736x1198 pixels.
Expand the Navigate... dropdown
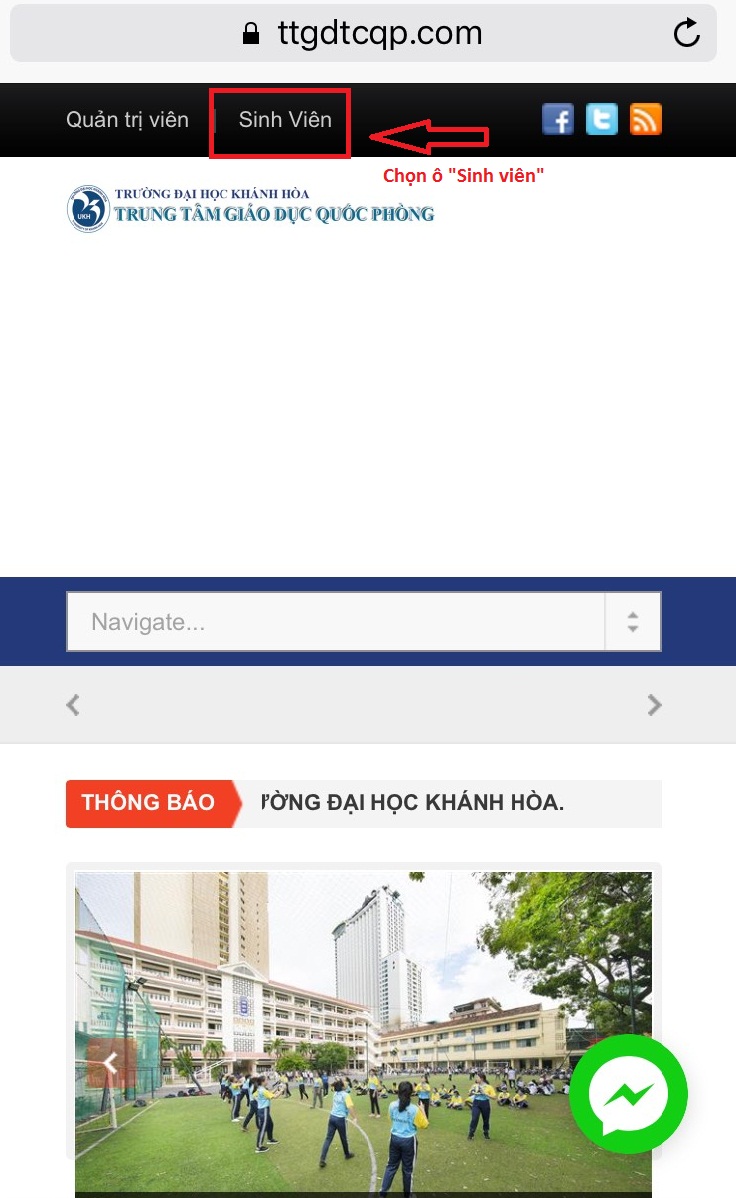click(363, 622)
